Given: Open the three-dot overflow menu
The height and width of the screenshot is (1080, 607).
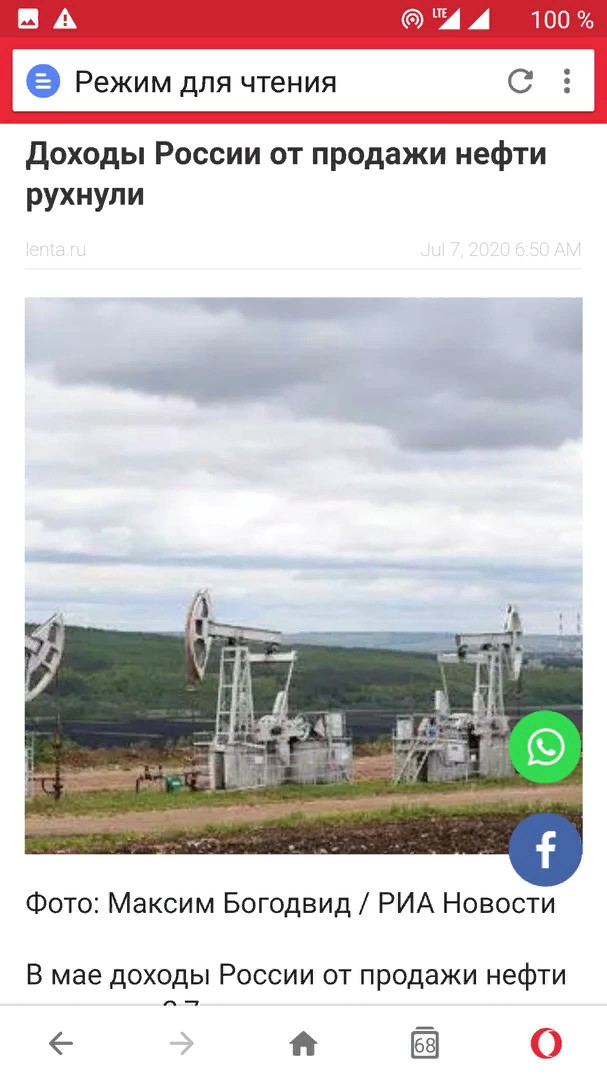Looking at the screenshot, I should (567, 81).
